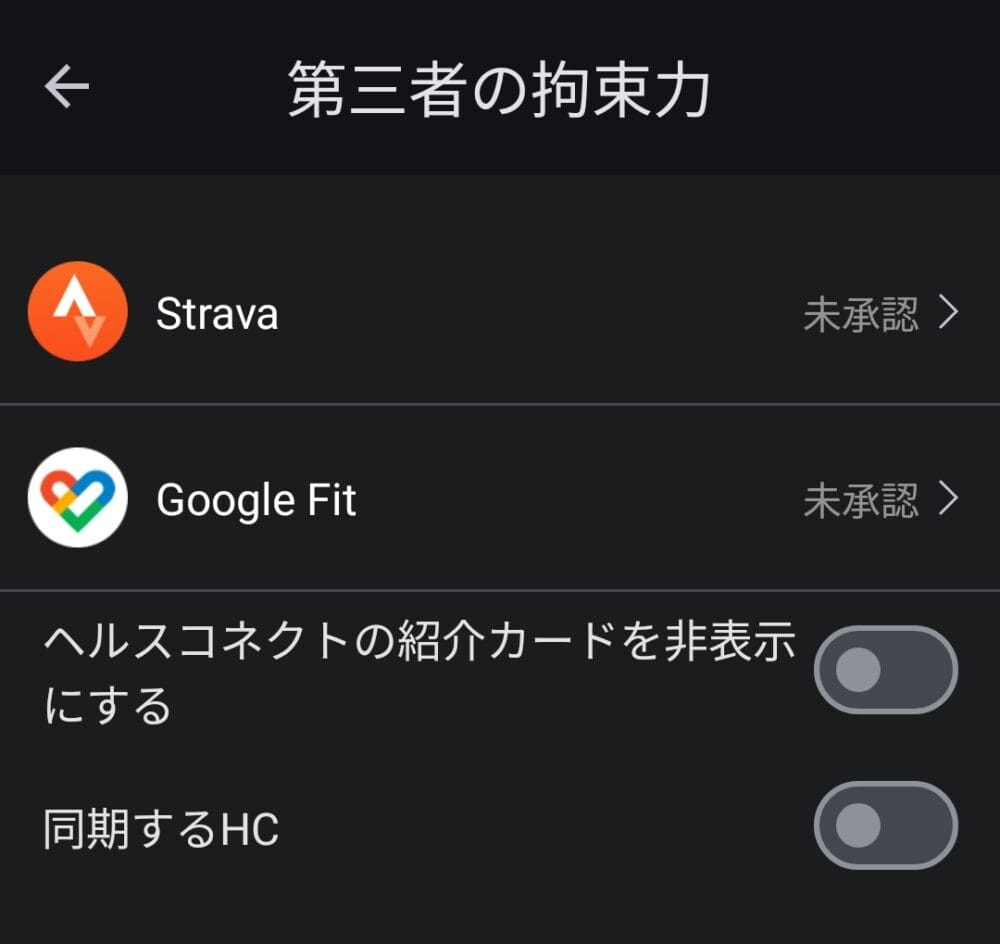Open the Strava connection settings
1000x944 pixels.
pos(500,314)
